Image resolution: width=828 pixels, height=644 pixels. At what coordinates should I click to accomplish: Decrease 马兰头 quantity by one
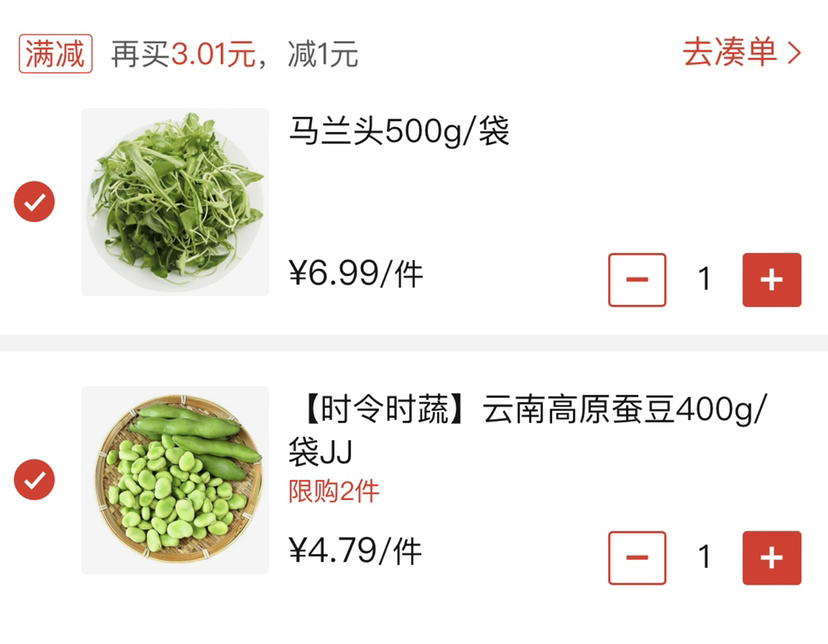click(637, 279)
